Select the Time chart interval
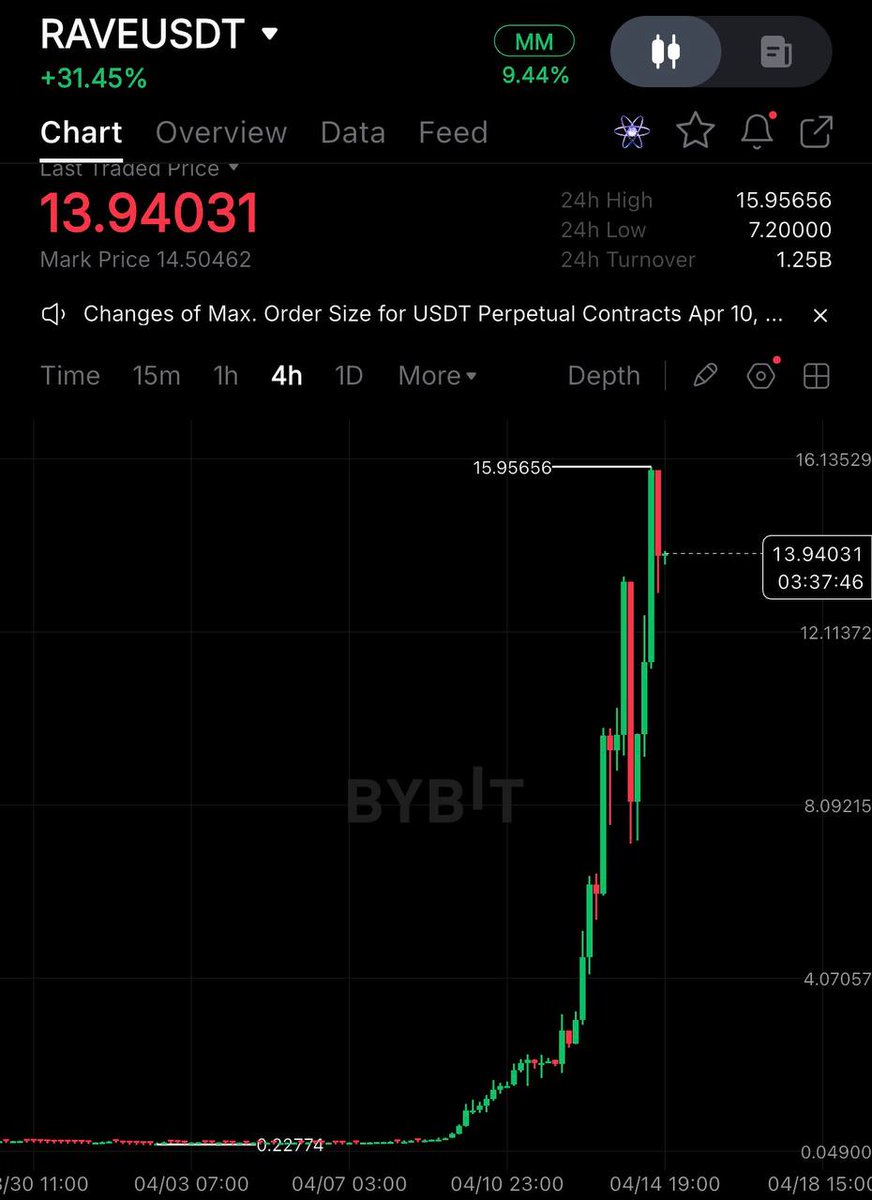This screenshot has height=1200, width=872. point(70,376)
